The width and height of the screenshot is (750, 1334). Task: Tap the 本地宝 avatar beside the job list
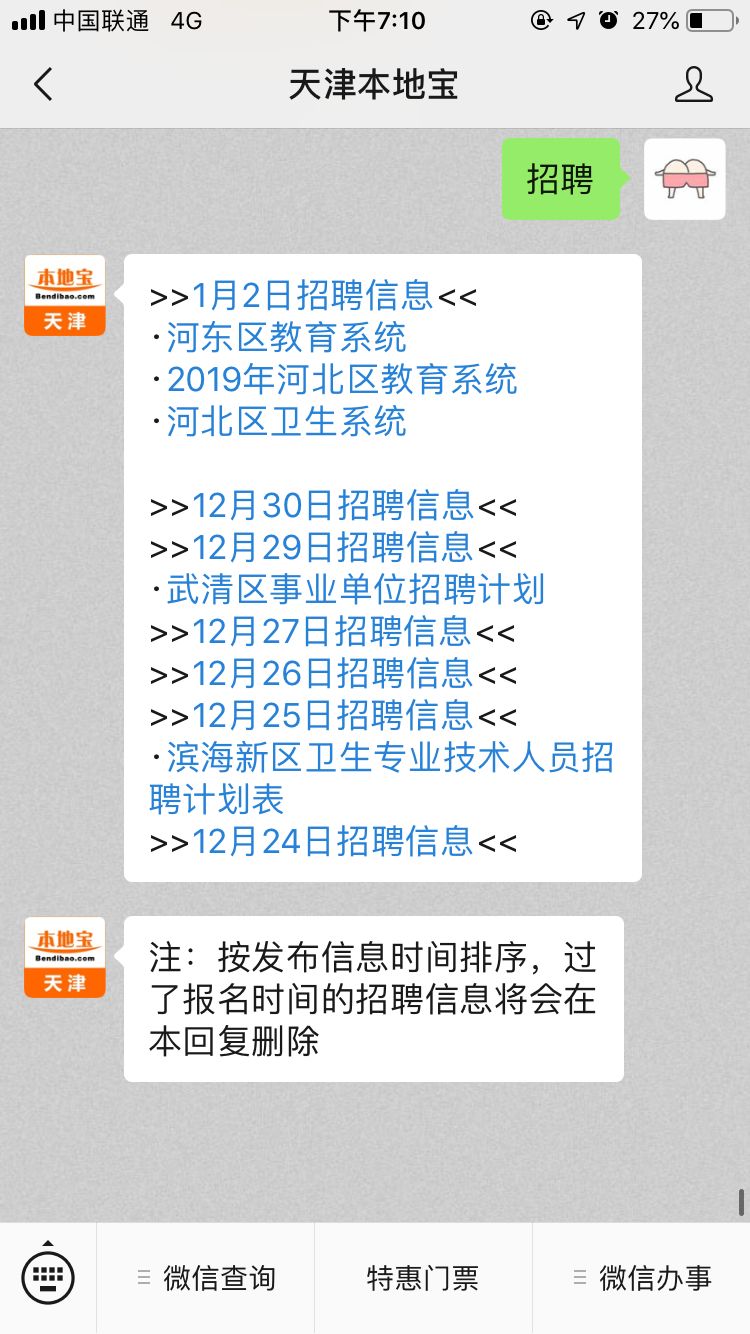65,295
